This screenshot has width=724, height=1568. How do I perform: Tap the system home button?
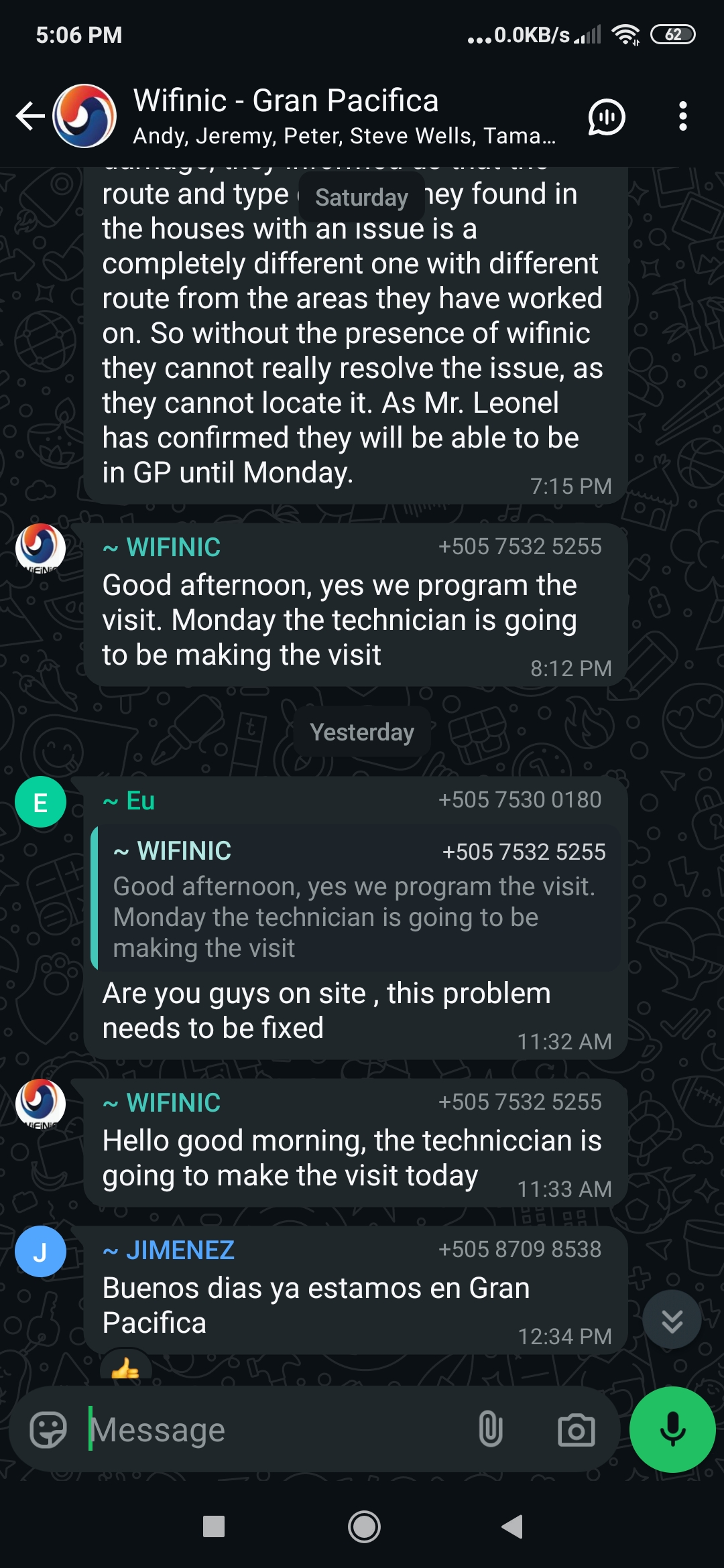point(364,1526)
